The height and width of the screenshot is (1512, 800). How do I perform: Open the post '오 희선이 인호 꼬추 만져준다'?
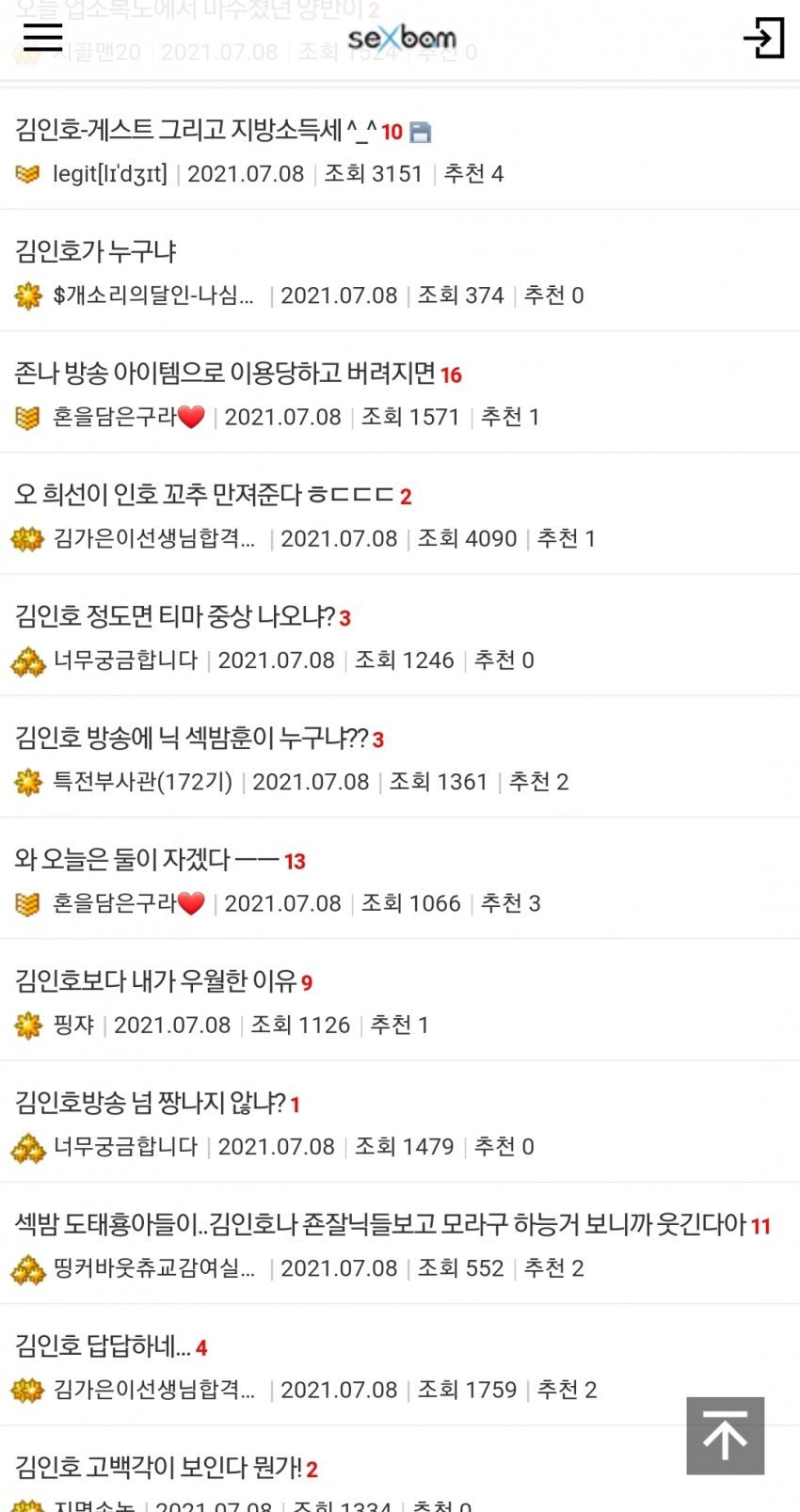point(203,495)
